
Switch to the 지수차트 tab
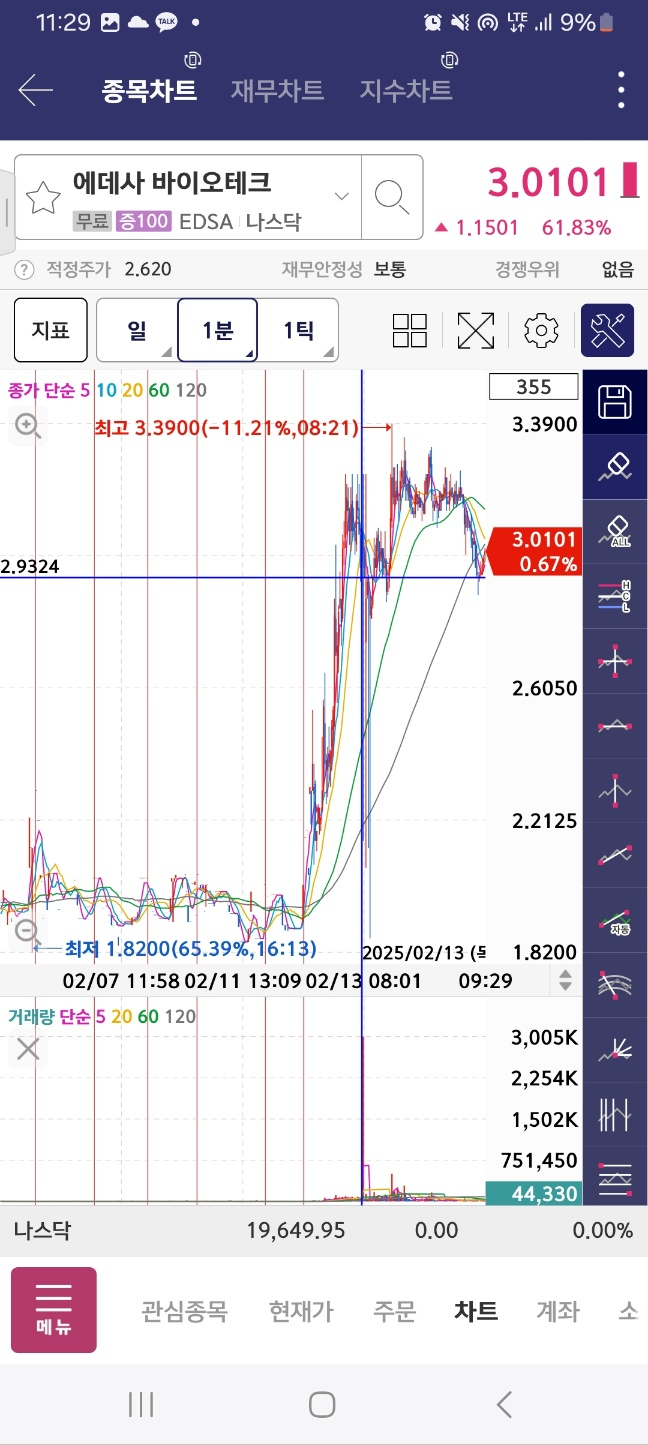[x=406, y=91]
